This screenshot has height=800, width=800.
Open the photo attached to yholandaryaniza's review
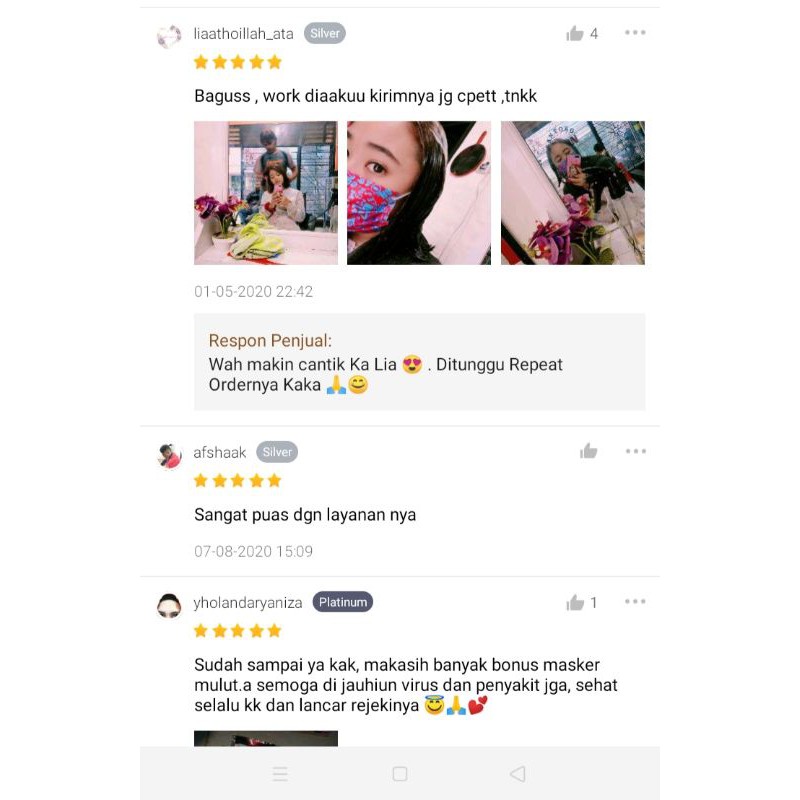(x=266, y=738)
